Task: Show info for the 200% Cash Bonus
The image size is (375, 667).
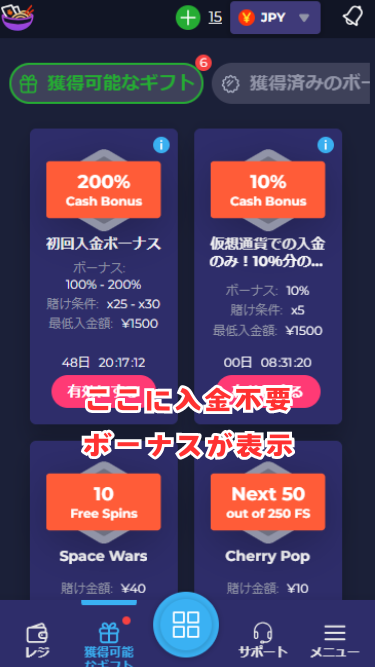Action: (x=161, y=145)
